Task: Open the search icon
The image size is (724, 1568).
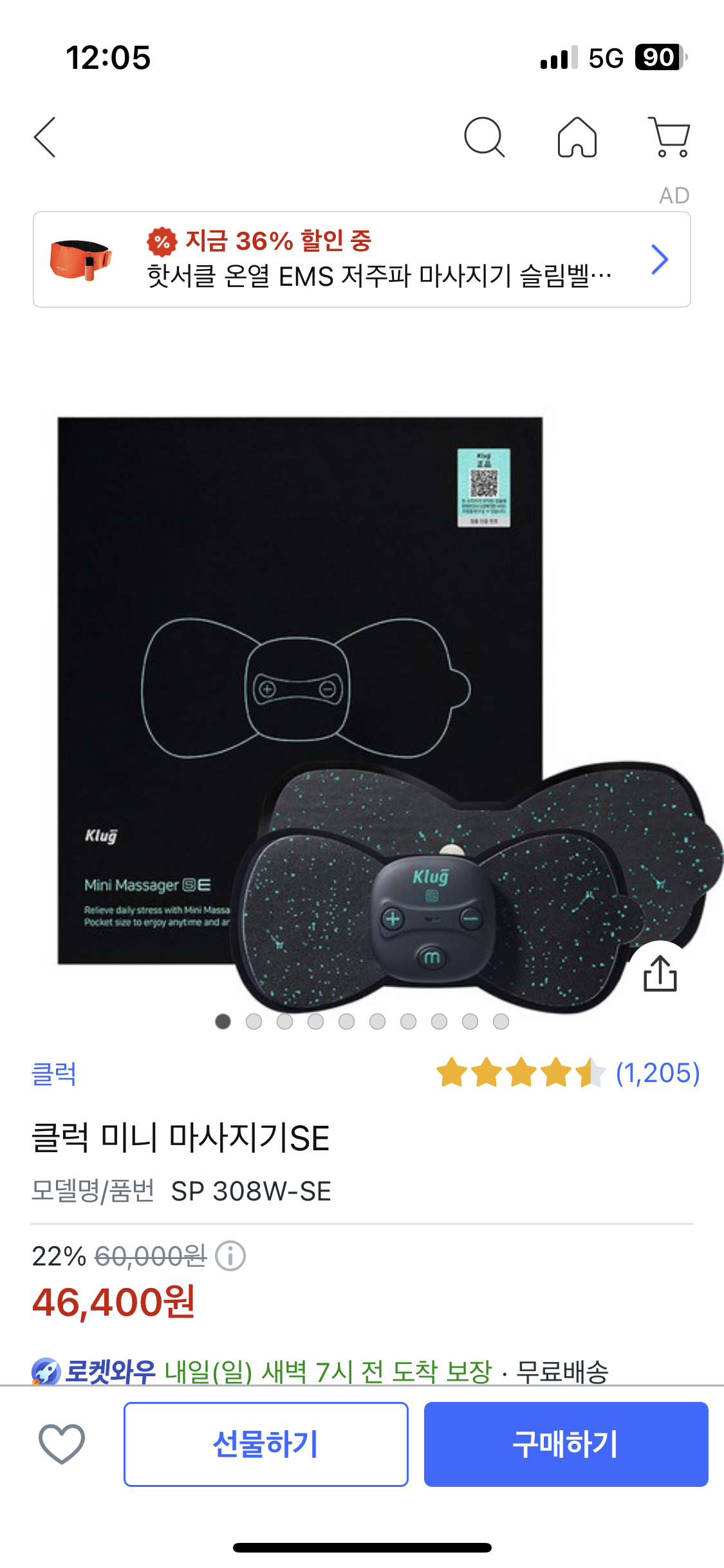Action: click(484, 137)
